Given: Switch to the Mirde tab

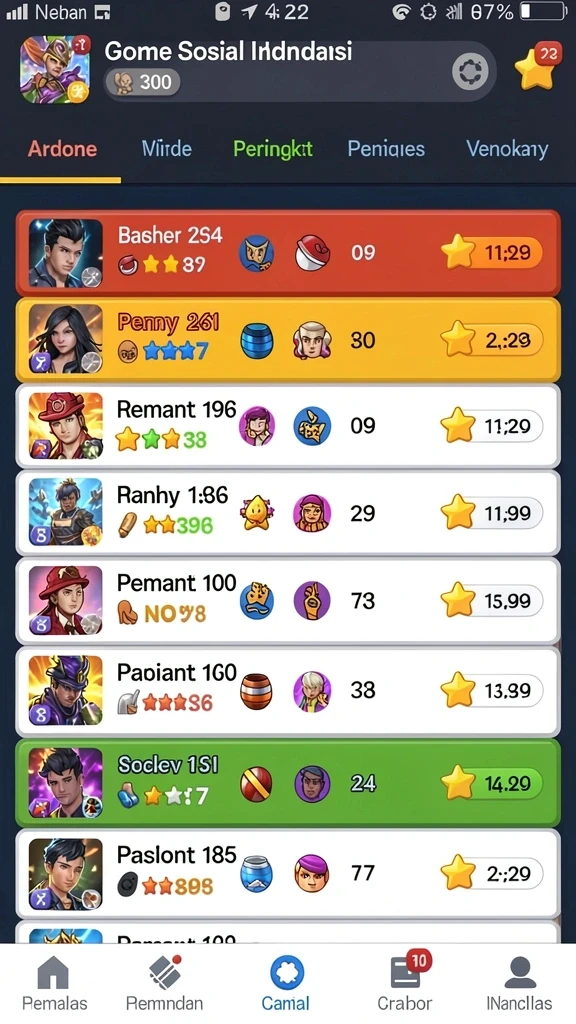Looking at the screenshot, I should [x=167, y=149].
